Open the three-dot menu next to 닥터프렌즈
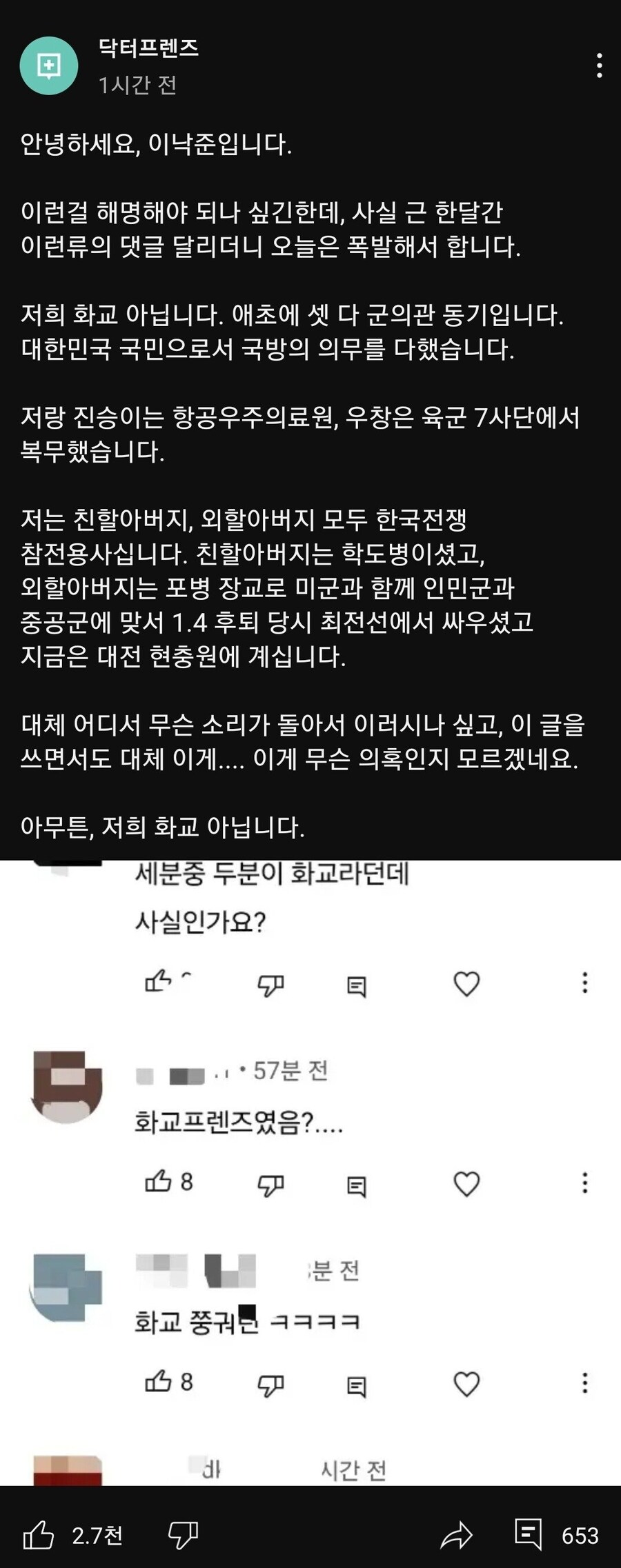 coord(599,64)
